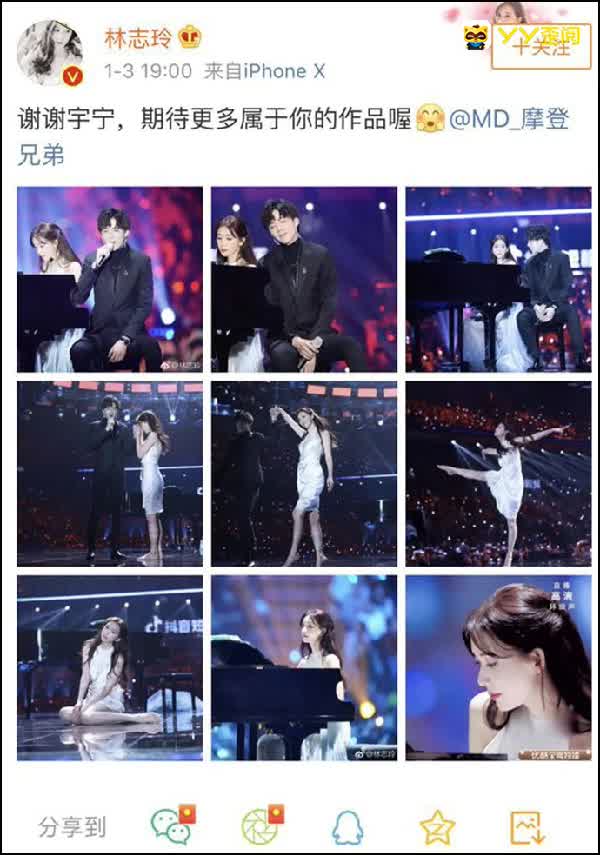Save the post as an image
This screenshot has height=855, width=600.
[x=526, y=826]
